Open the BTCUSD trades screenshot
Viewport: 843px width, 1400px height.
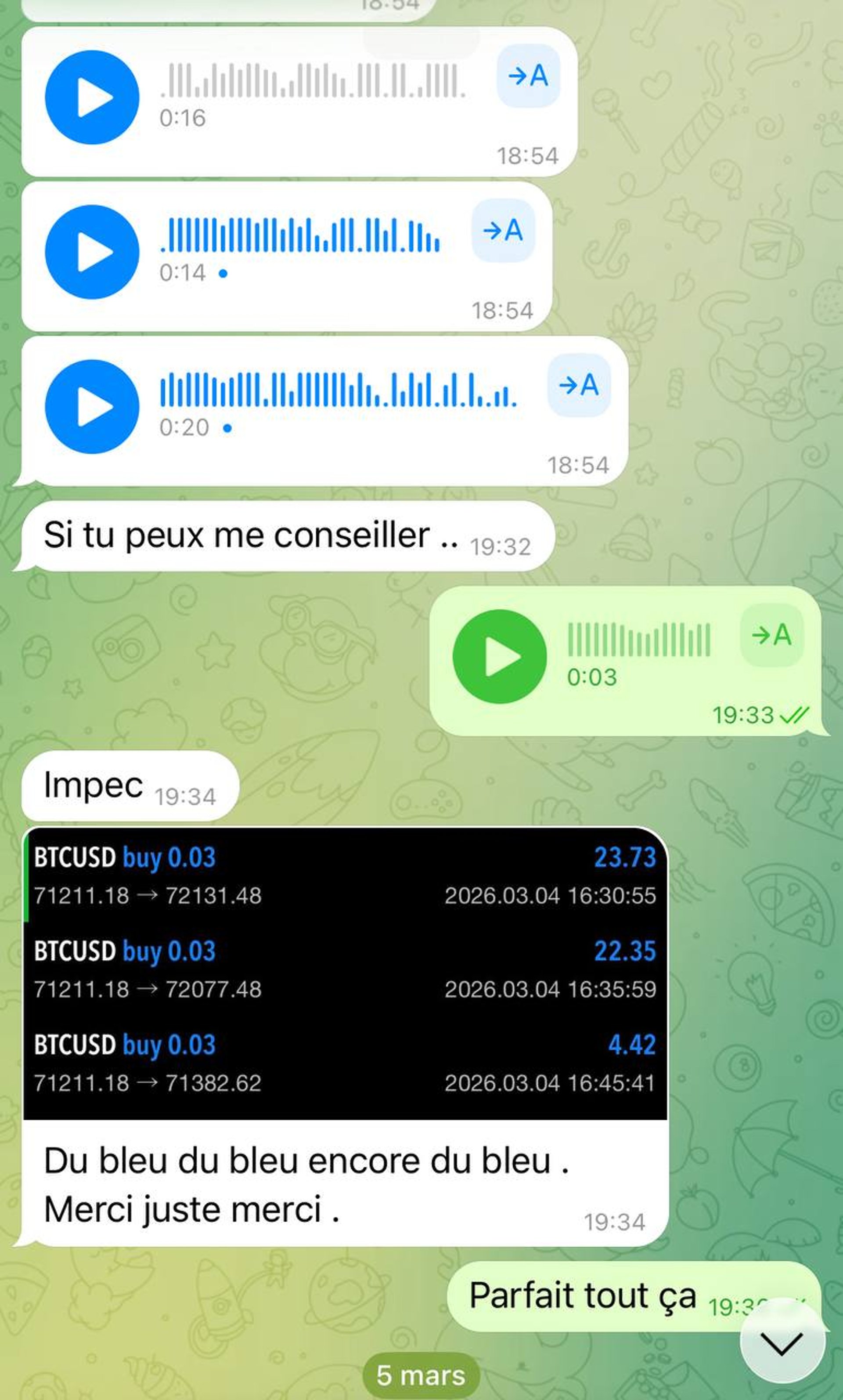click(x=345, y=973)
